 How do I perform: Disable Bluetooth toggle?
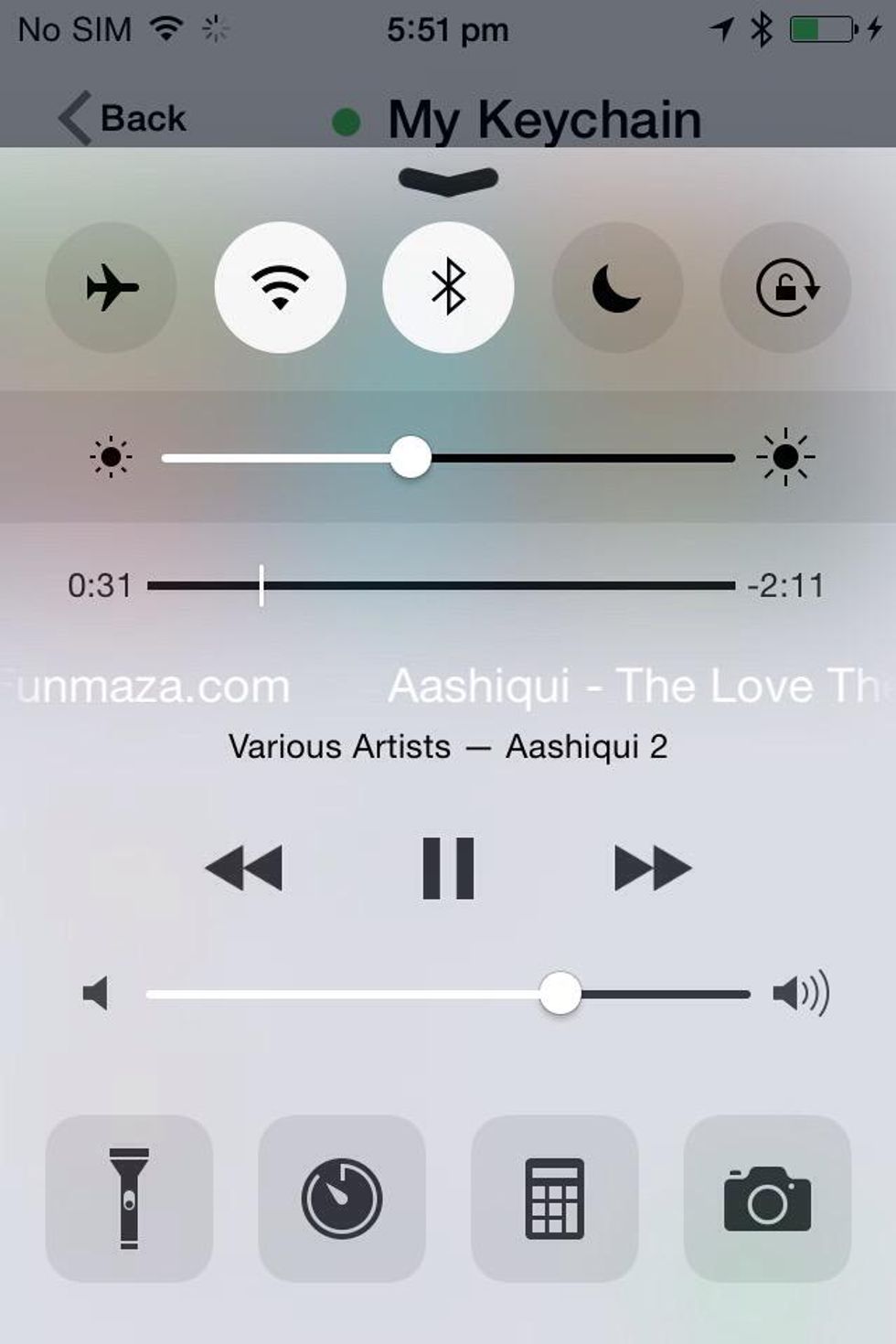point(448,287)
